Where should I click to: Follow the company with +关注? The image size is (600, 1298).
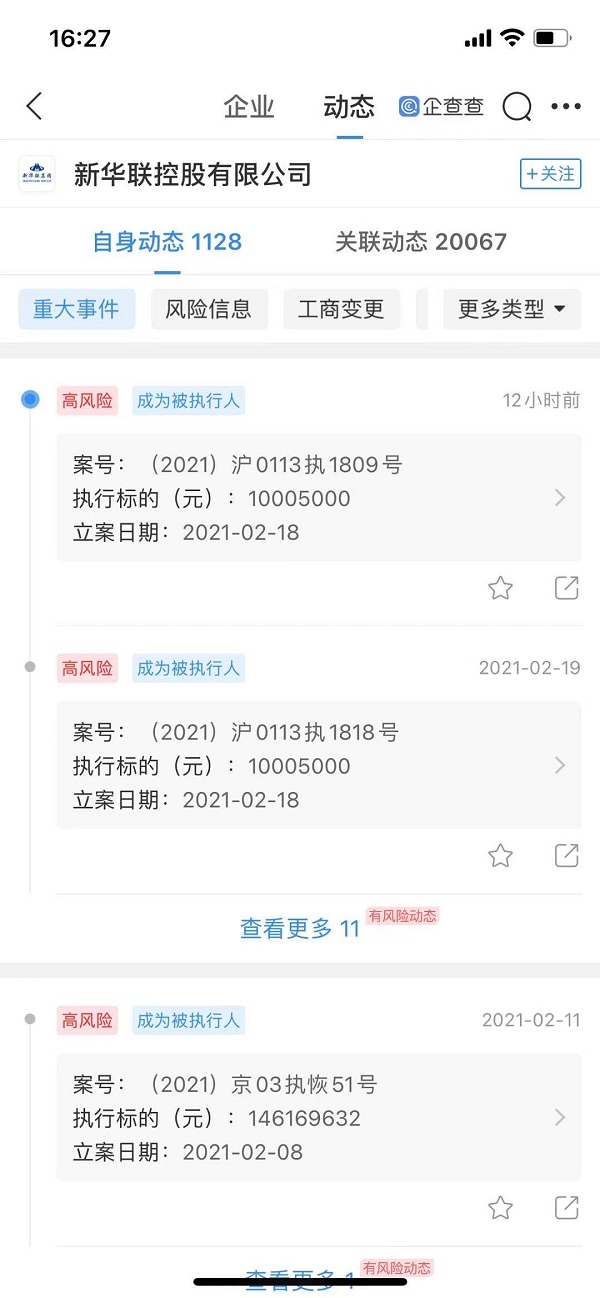[x=550, y=174]
